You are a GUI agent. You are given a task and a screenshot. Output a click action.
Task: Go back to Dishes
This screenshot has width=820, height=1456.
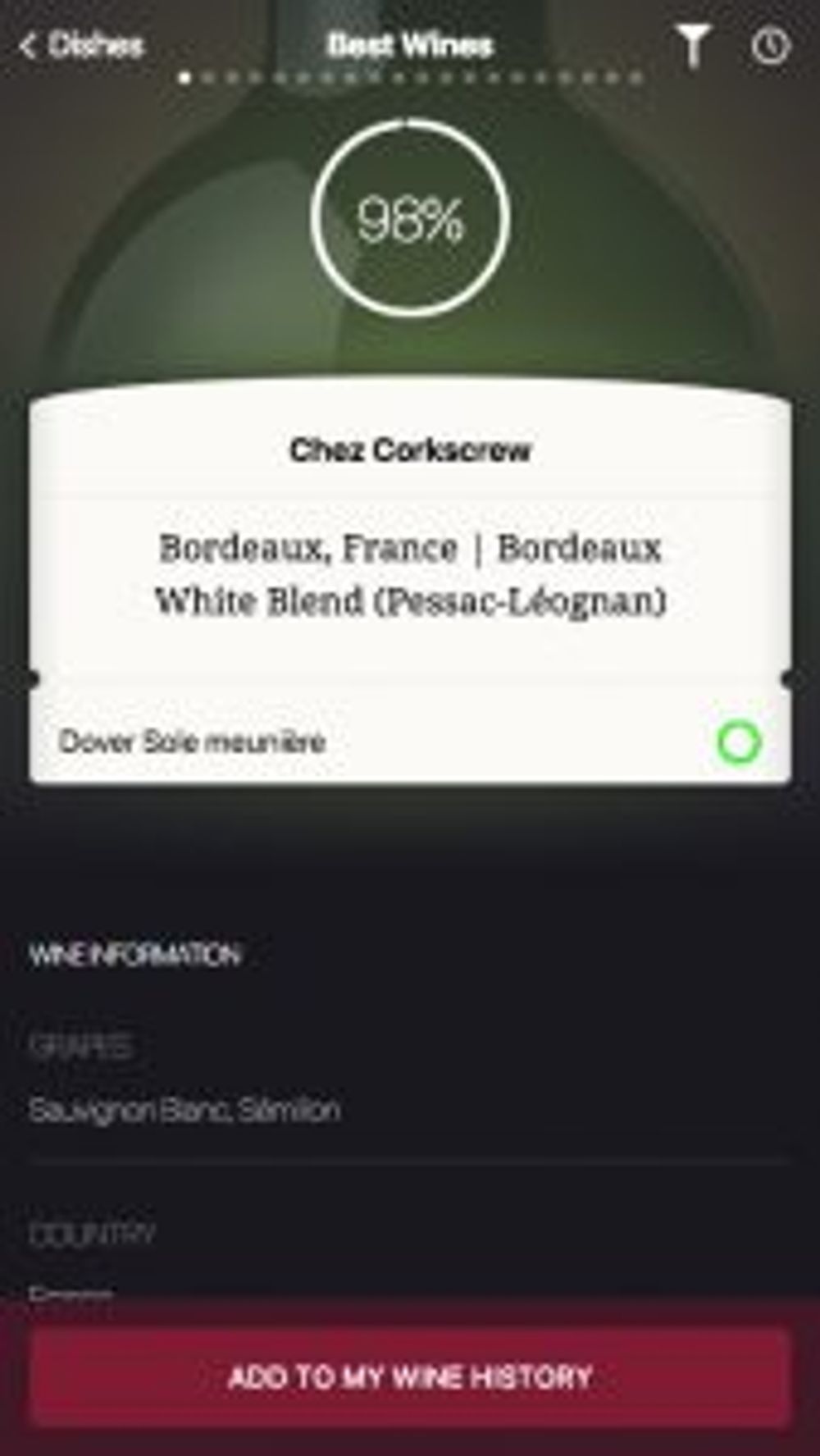coord(82,45)
